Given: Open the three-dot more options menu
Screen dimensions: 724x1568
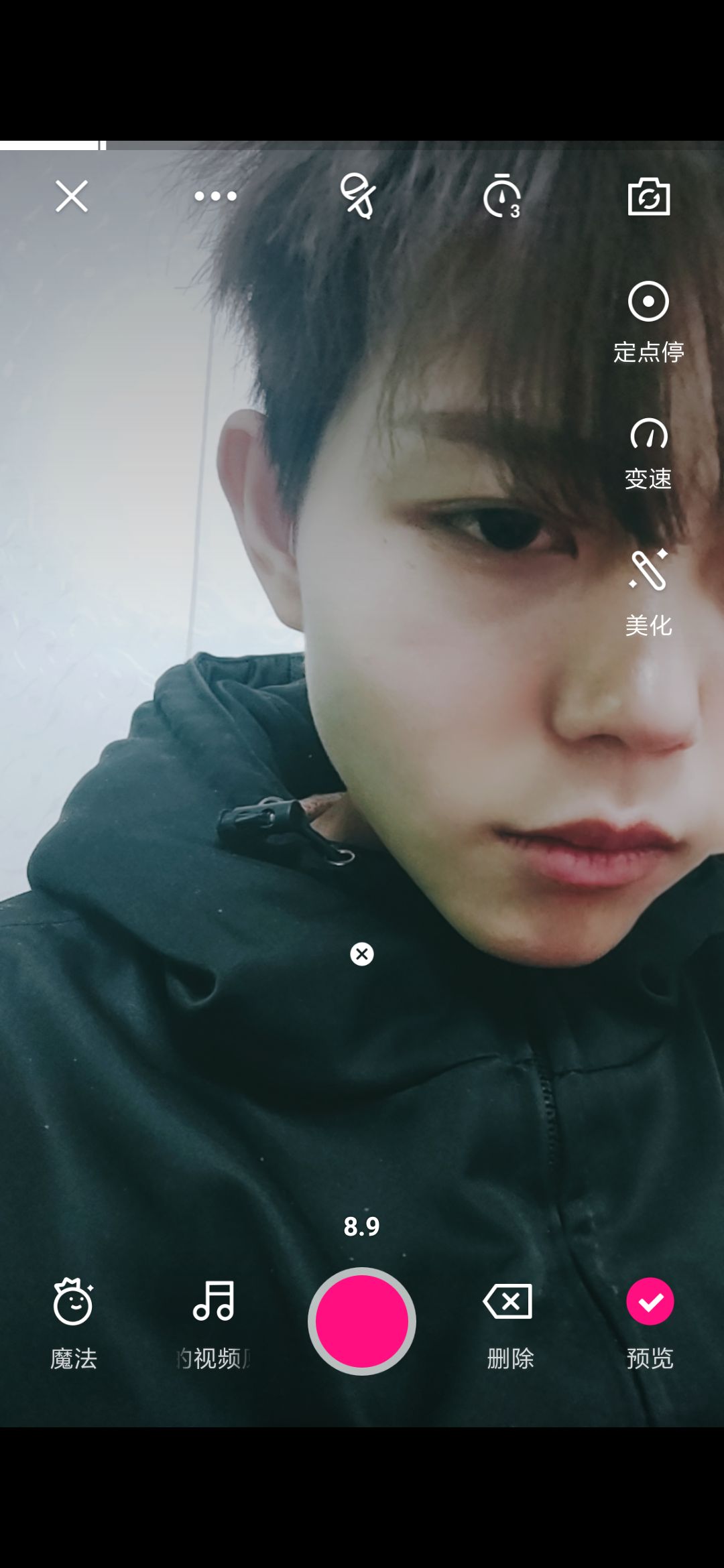Looking at the screenshot, I should click(215, 196).
